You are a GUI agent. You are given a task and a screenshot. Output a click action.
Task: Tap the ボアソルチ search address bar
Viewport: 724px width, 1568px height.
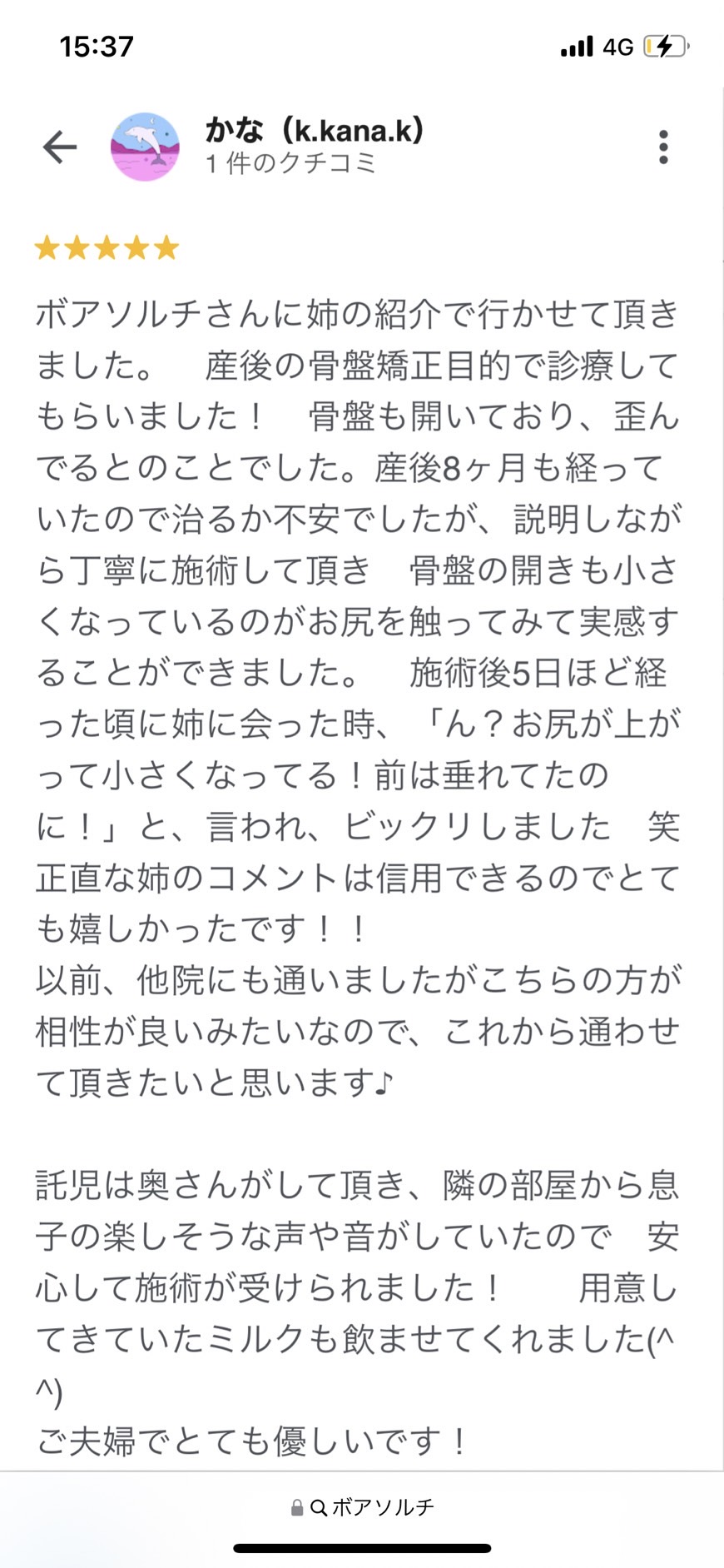(362, 1506)
